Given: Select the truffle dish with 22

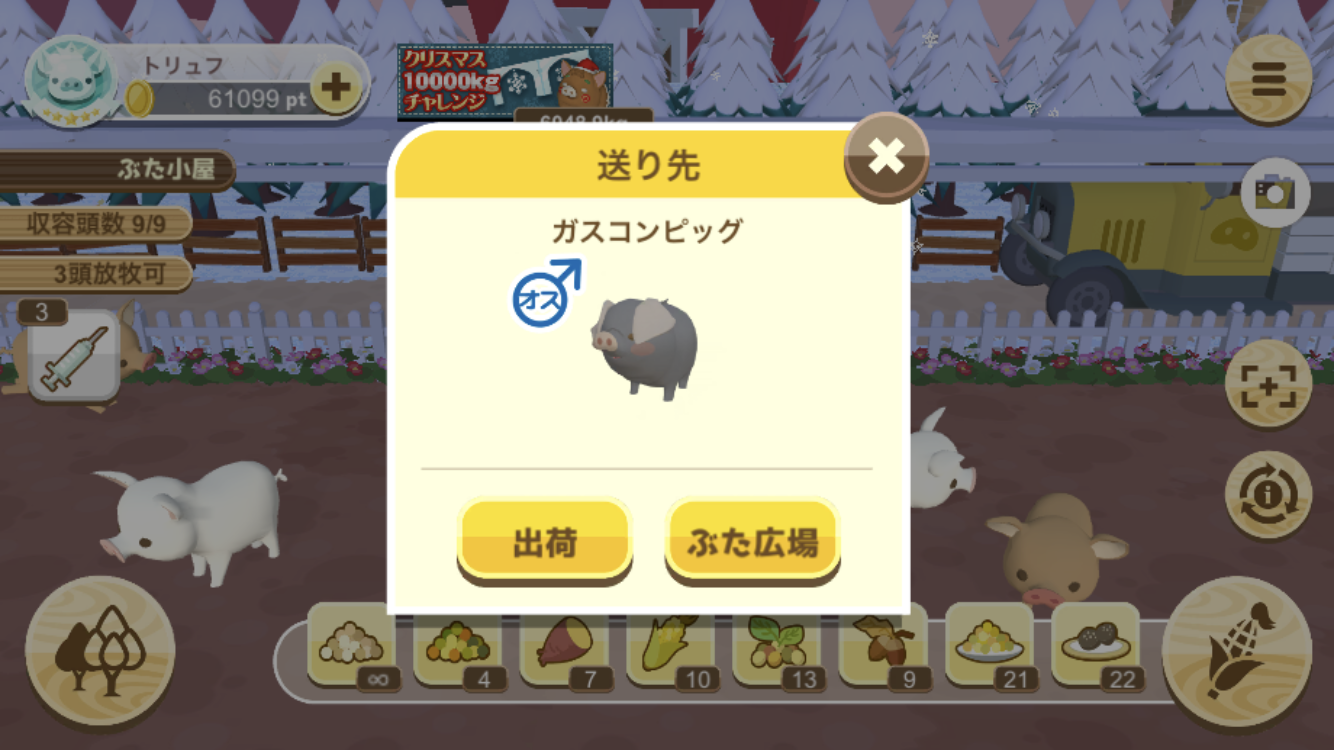Looking at the screenshot, I should tap(1095, 645).
